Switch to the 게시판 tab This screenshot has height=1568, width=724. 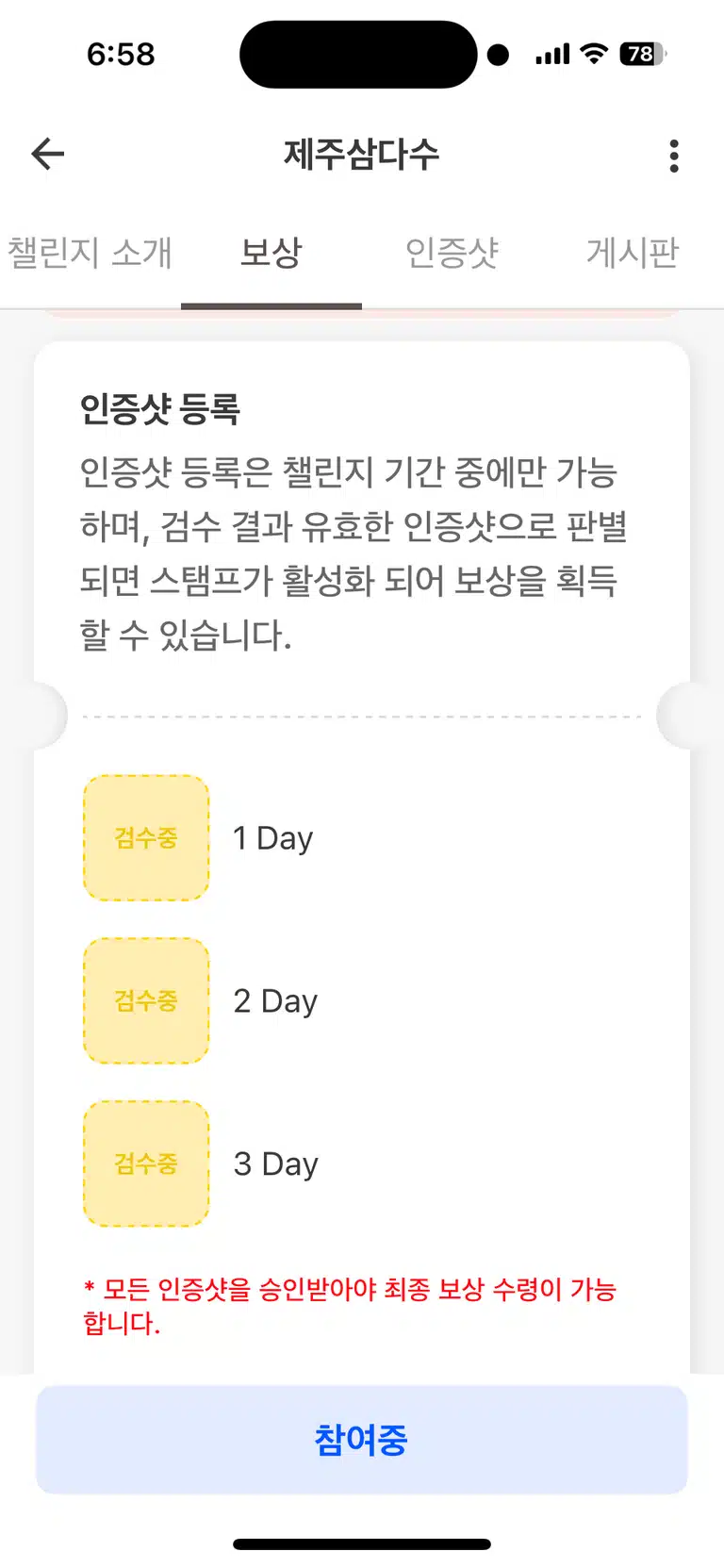point(633,253)
